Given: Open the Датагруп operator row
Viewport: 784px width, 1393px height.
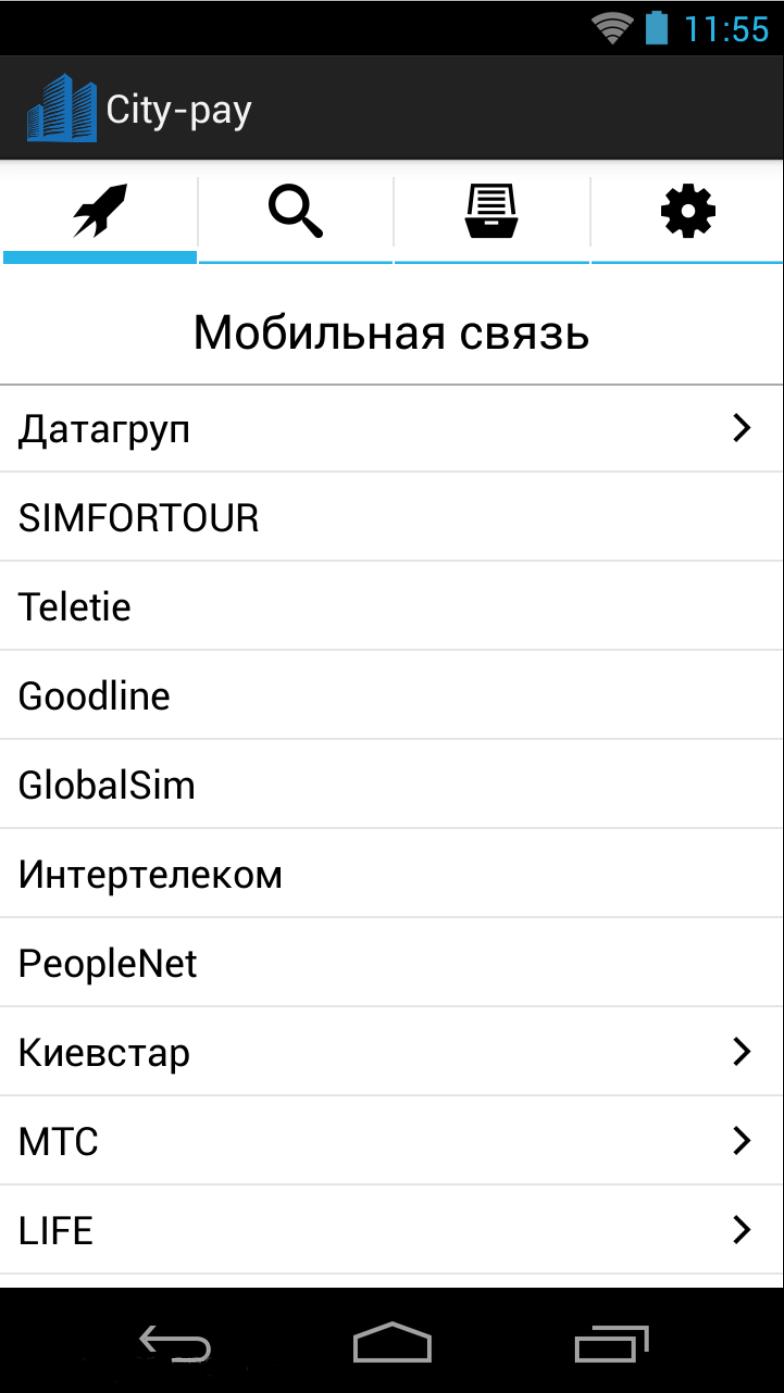Looking at the screenshot, I should pyautogui.click(x=392, y=429).
